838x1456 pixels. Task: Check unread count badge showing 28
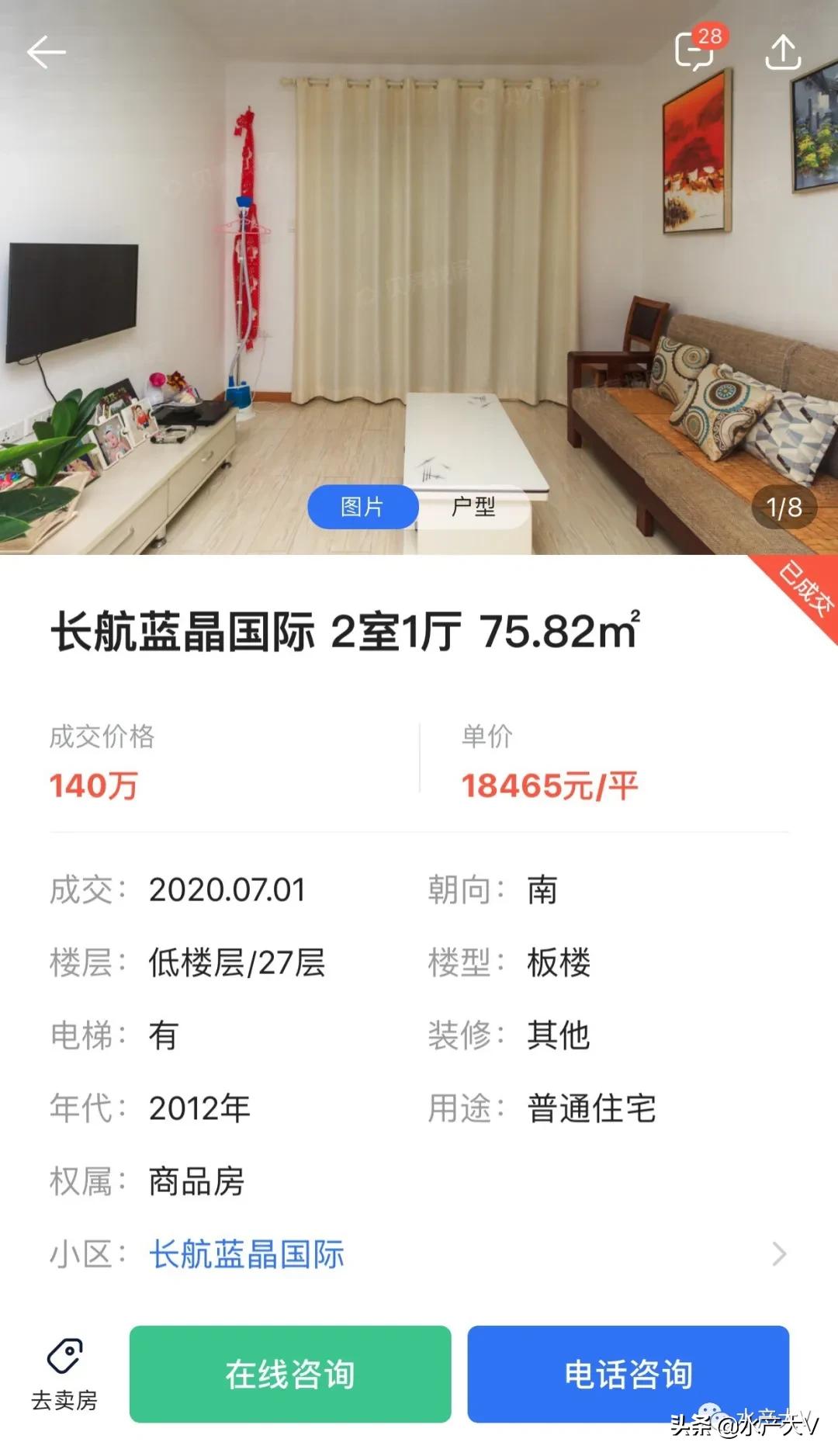coord(708,35)
